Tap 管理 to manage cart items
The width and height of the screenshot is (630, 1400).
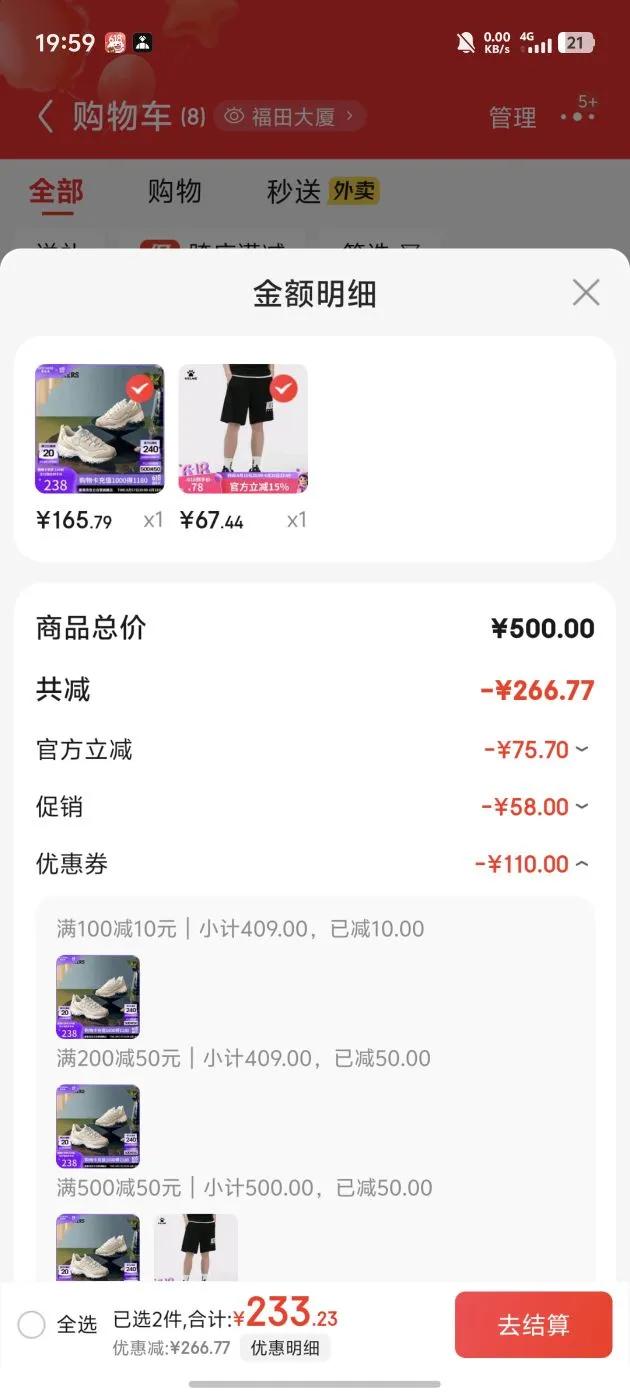(512, 118)
